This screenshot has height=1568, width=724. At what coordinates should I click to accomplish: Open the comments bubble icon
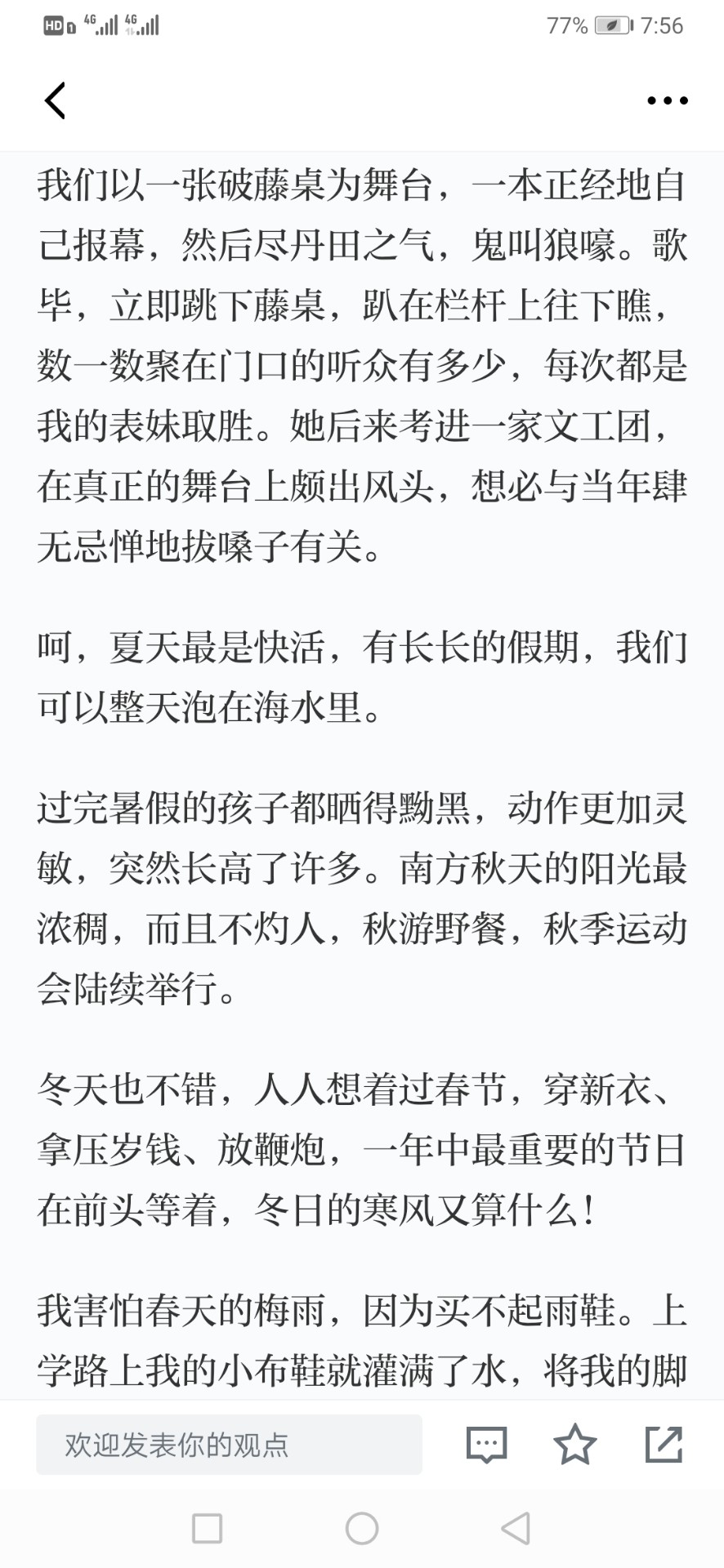(x=486, y=1445)
